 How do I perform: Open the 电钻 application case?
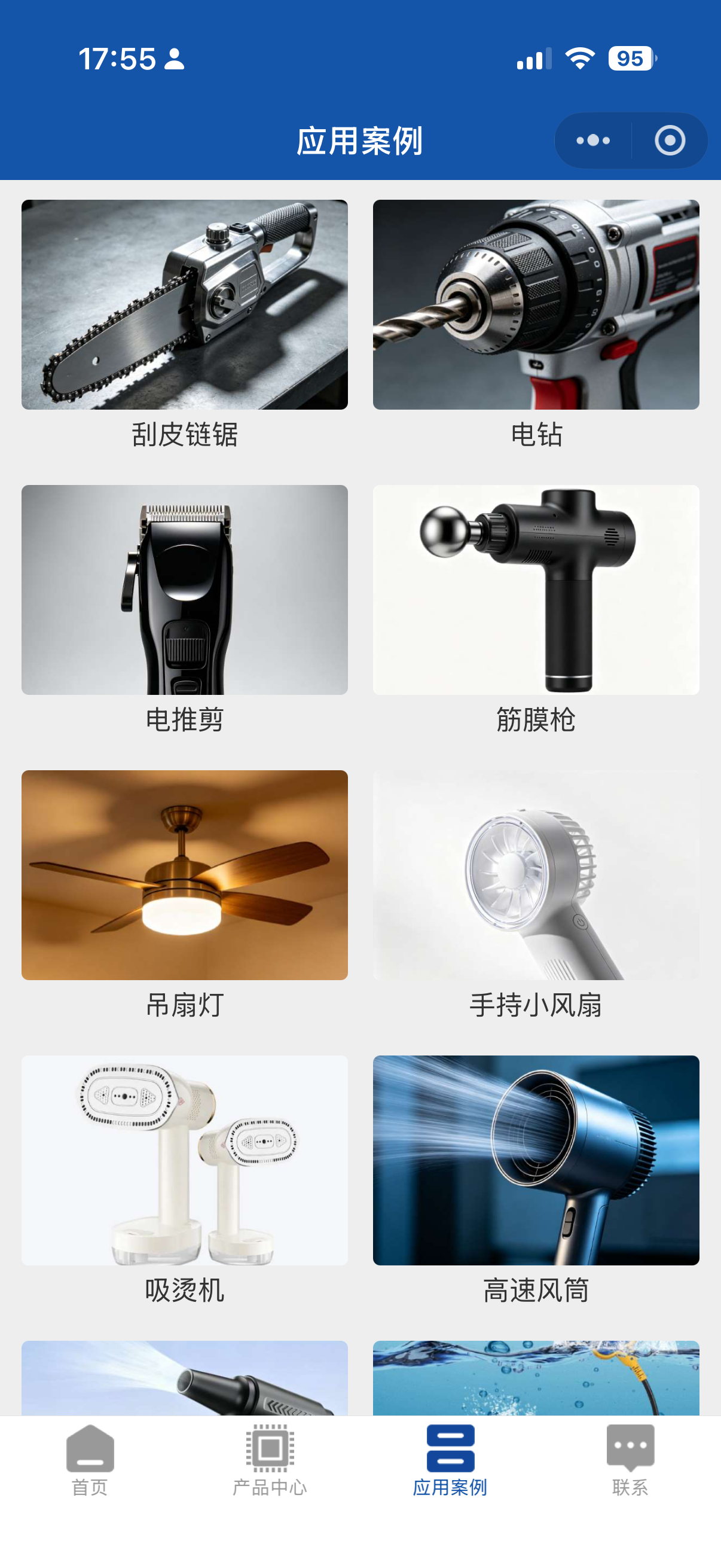point(536,325)
